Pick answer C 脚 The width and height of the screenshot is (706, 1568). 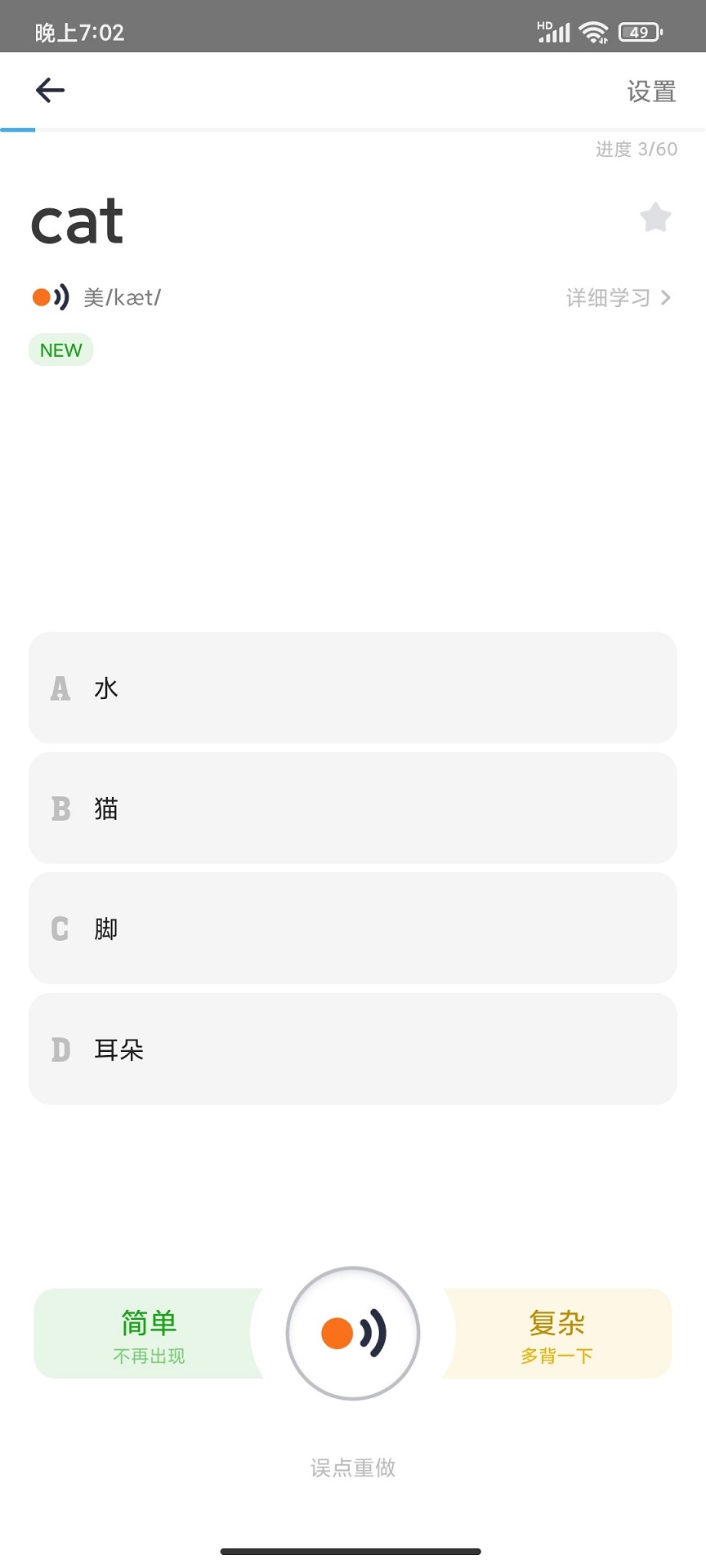pyautogui.click(x=353, y=929)
